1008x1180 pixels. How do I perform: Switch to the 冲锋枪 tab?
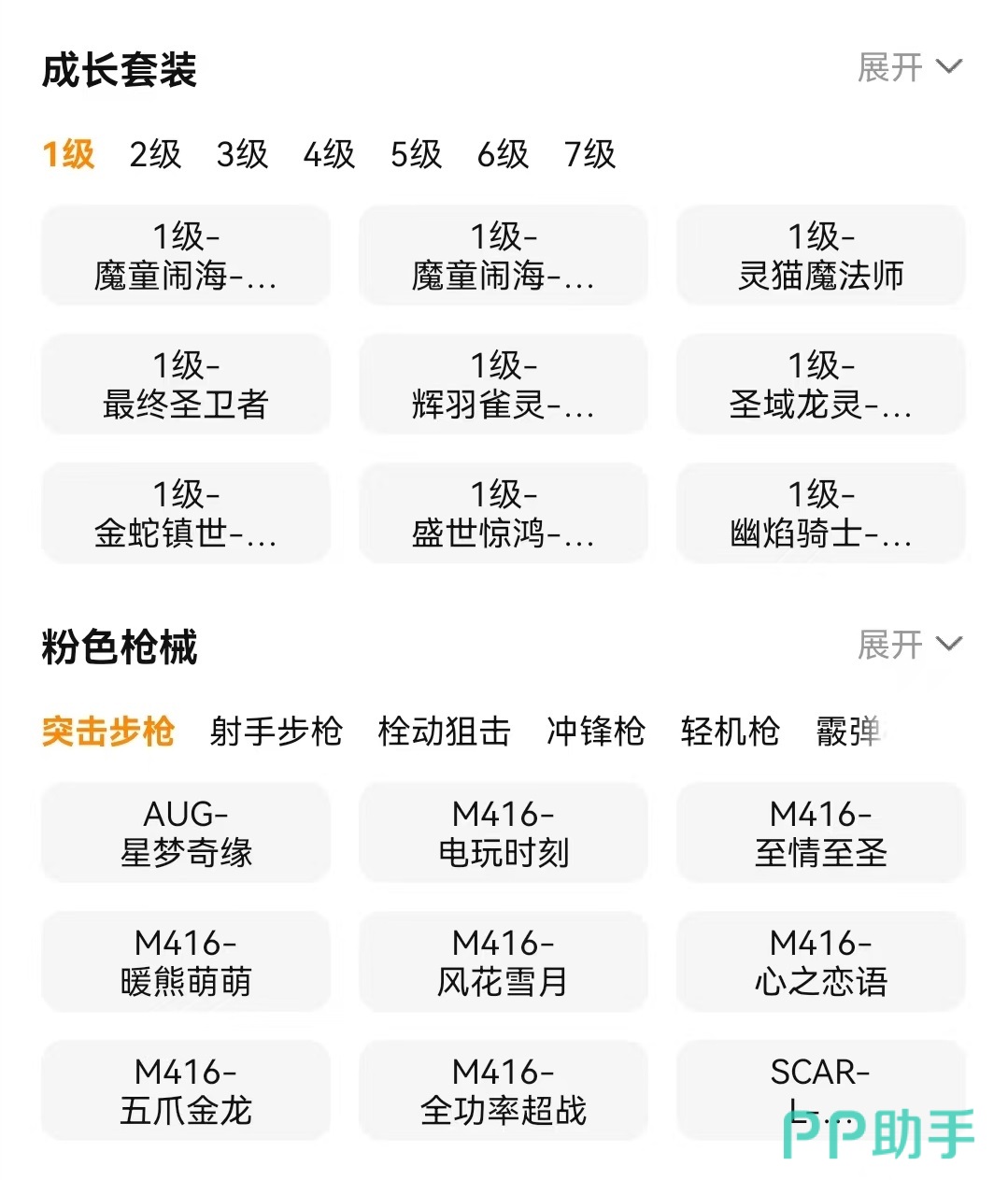click(595, 732)
